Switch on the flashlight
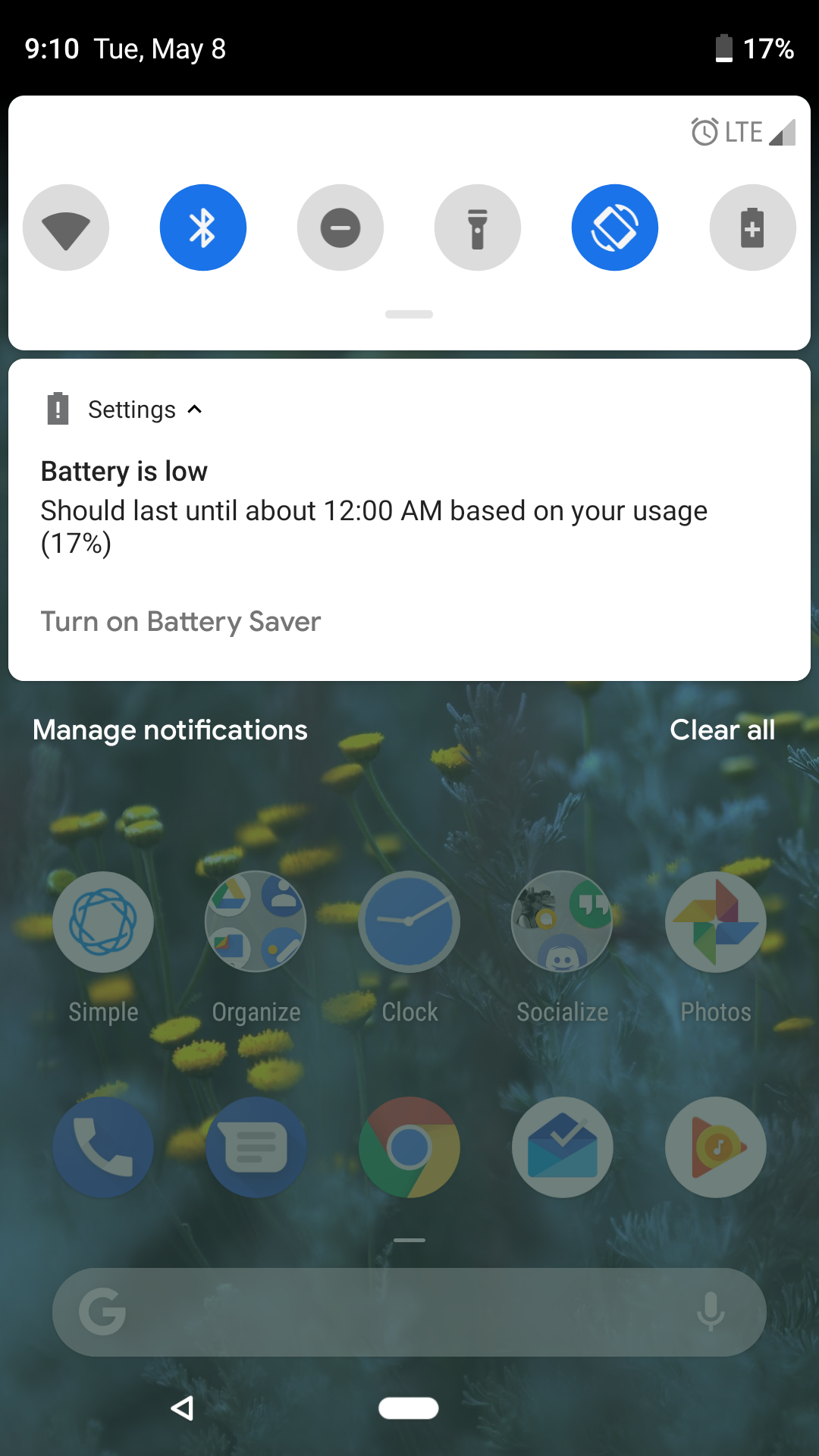819x1456 pixels. pyautogui.click(x=478, y=227)
